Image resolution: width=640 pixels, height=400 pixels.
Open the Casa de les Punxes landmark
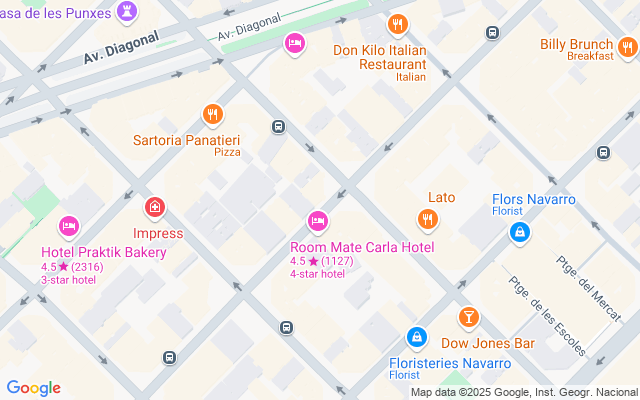(x=127, y=11)
